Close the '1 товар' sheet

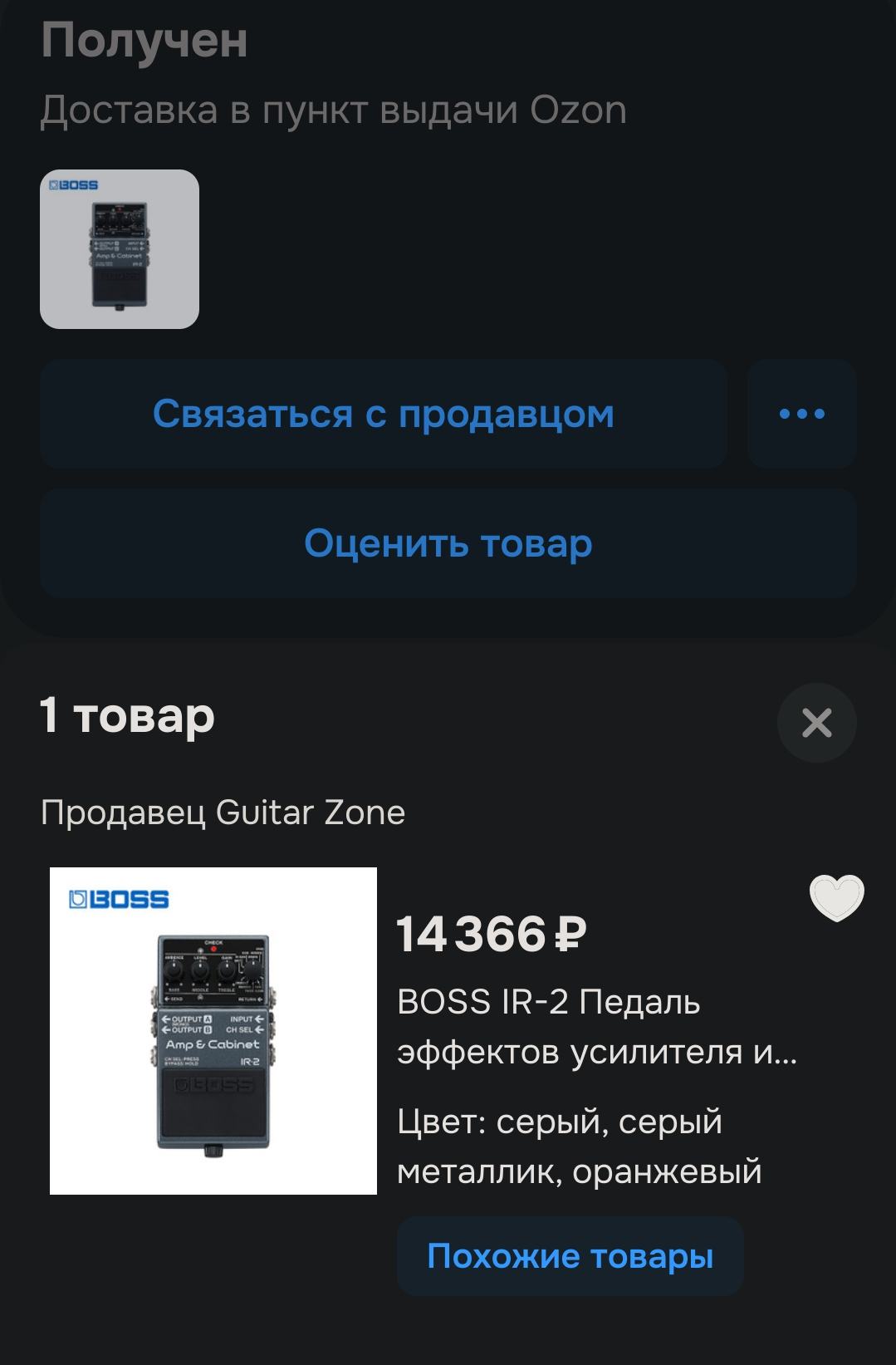pyautogui.click(x=816, y=723)
